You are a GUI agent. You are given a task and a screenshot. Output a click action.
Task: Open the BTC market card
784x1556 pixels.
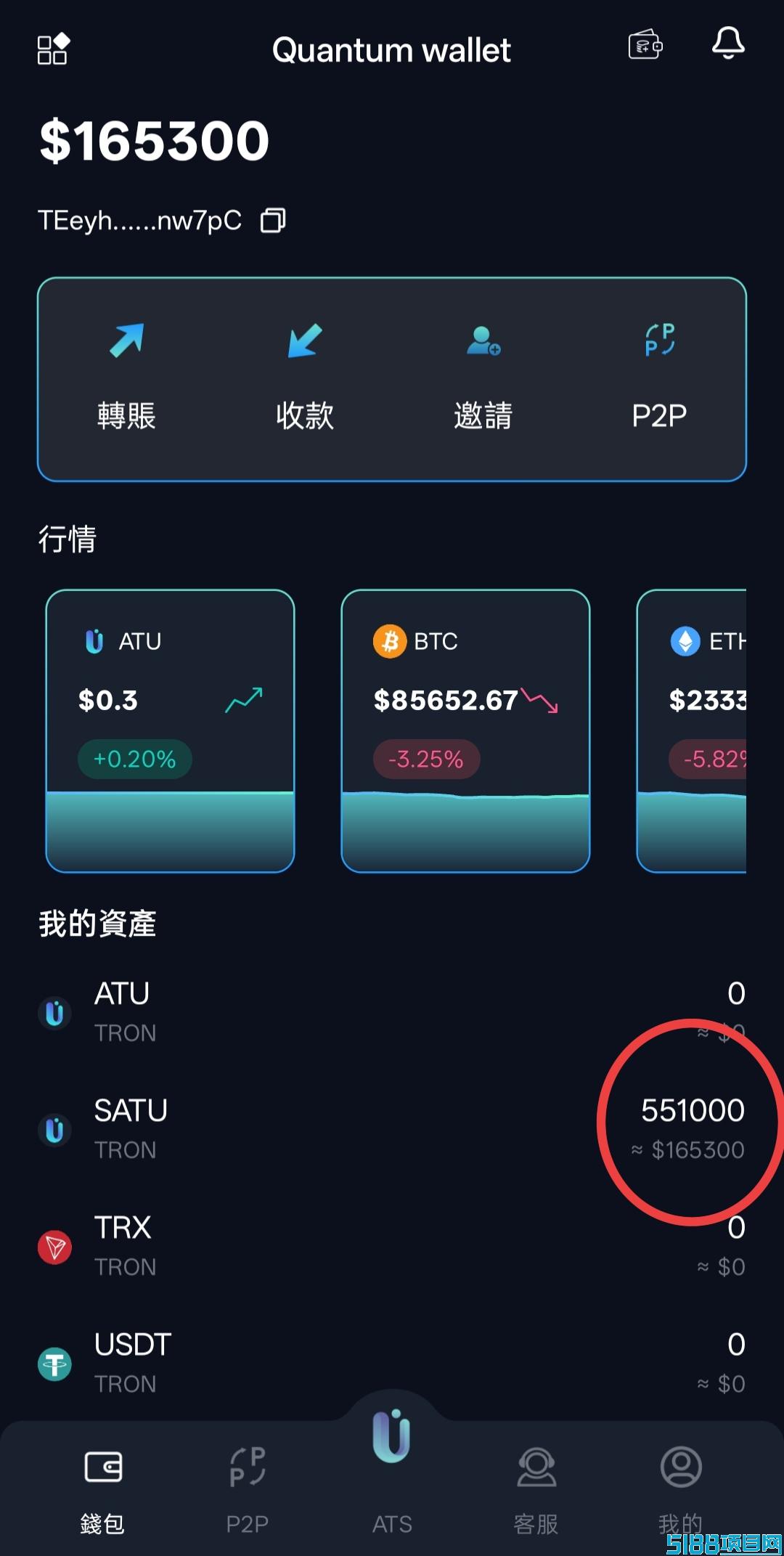[465, 730]
